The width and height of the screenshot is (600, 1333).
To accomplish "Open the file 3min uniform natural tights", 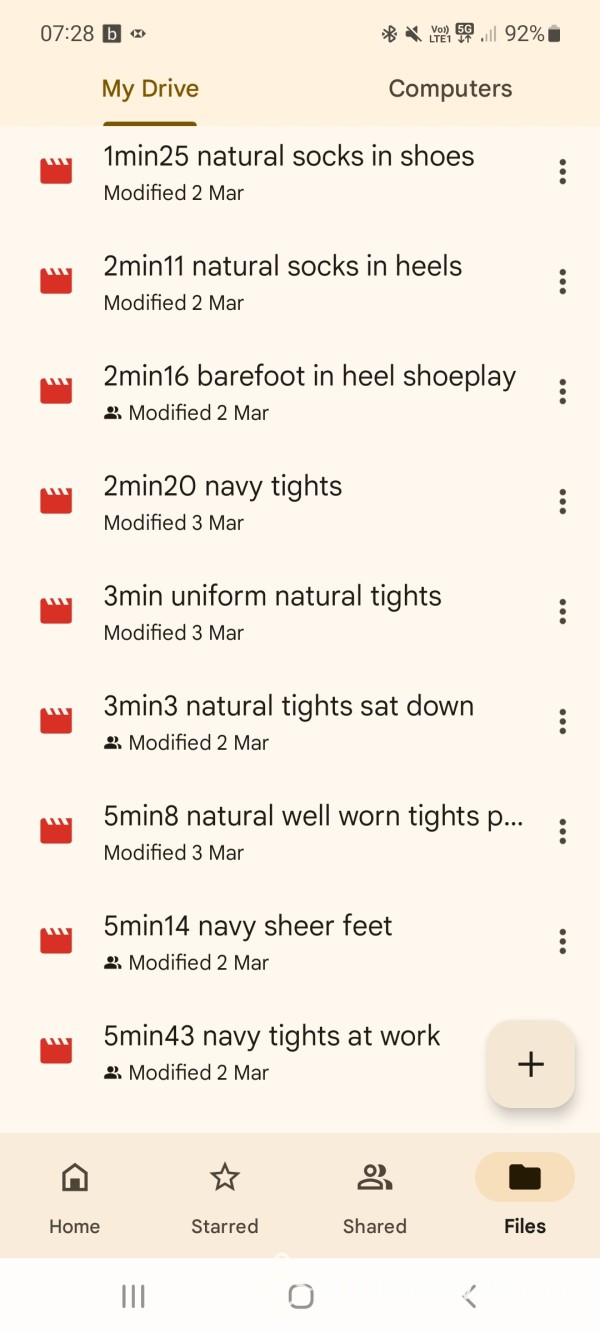I will click(x=300, y=611).
